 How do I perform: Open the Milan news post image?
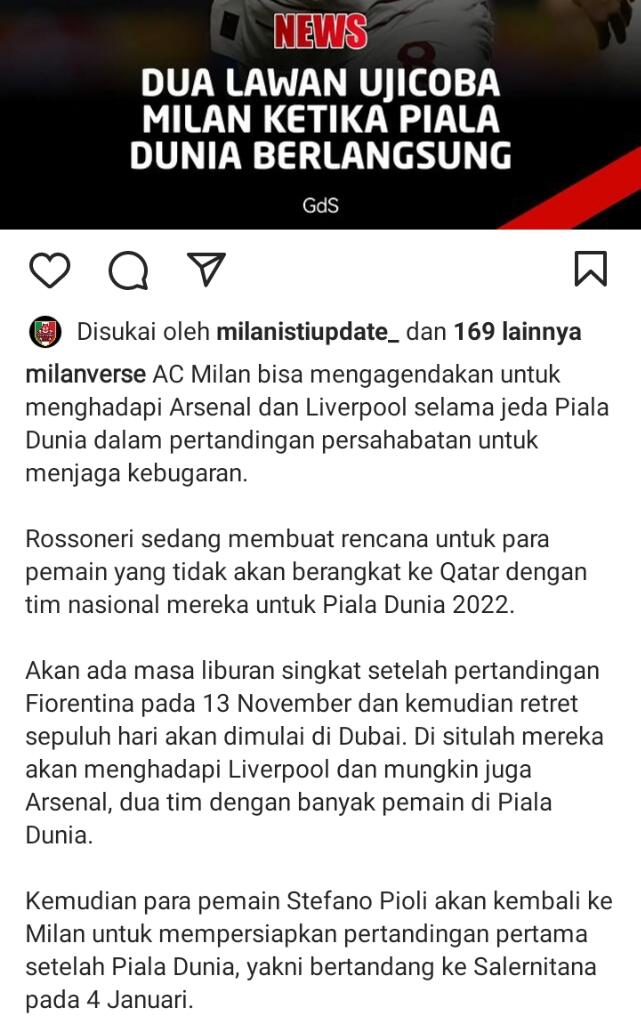(320, 115)
